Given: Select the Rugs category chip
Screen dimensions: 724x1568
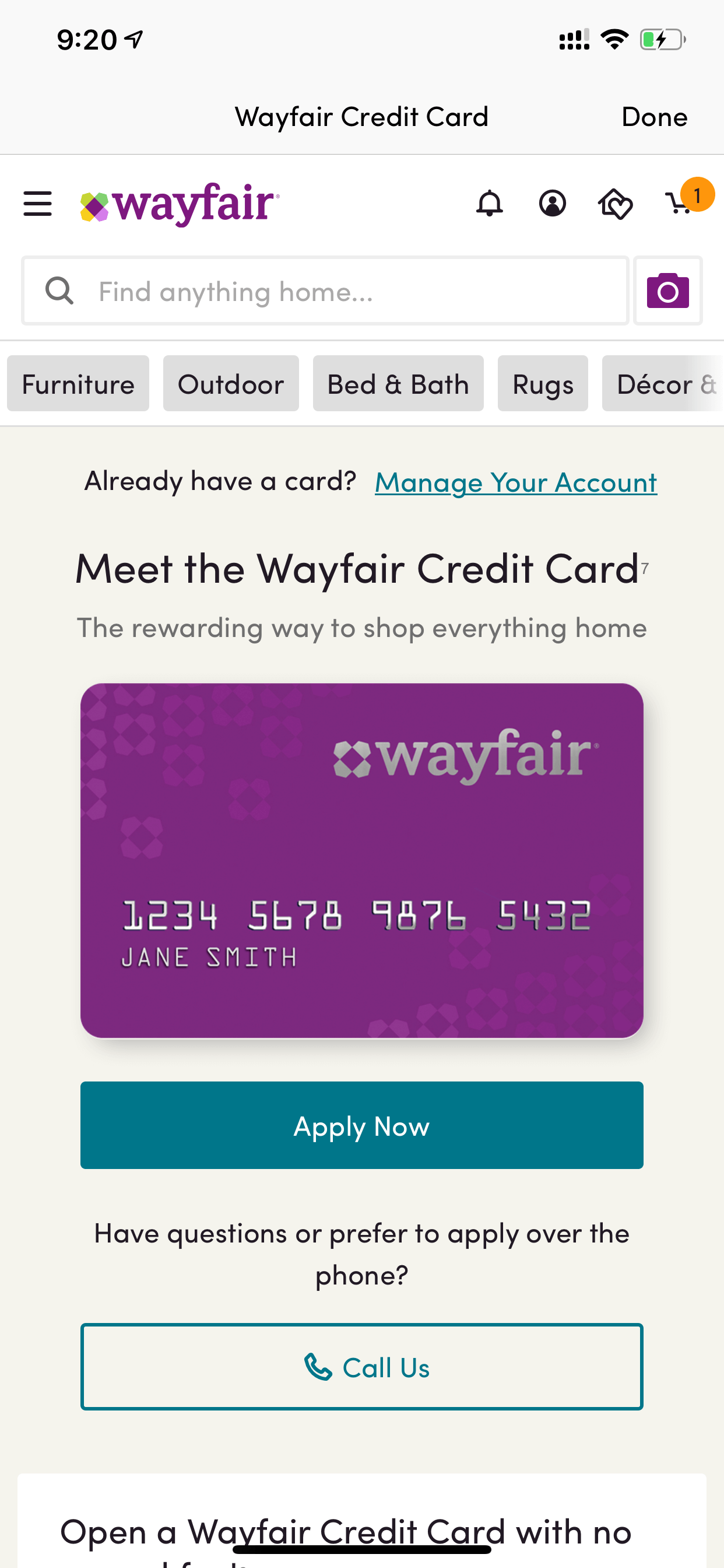Looking at the screenshot, I should point(543,383).
